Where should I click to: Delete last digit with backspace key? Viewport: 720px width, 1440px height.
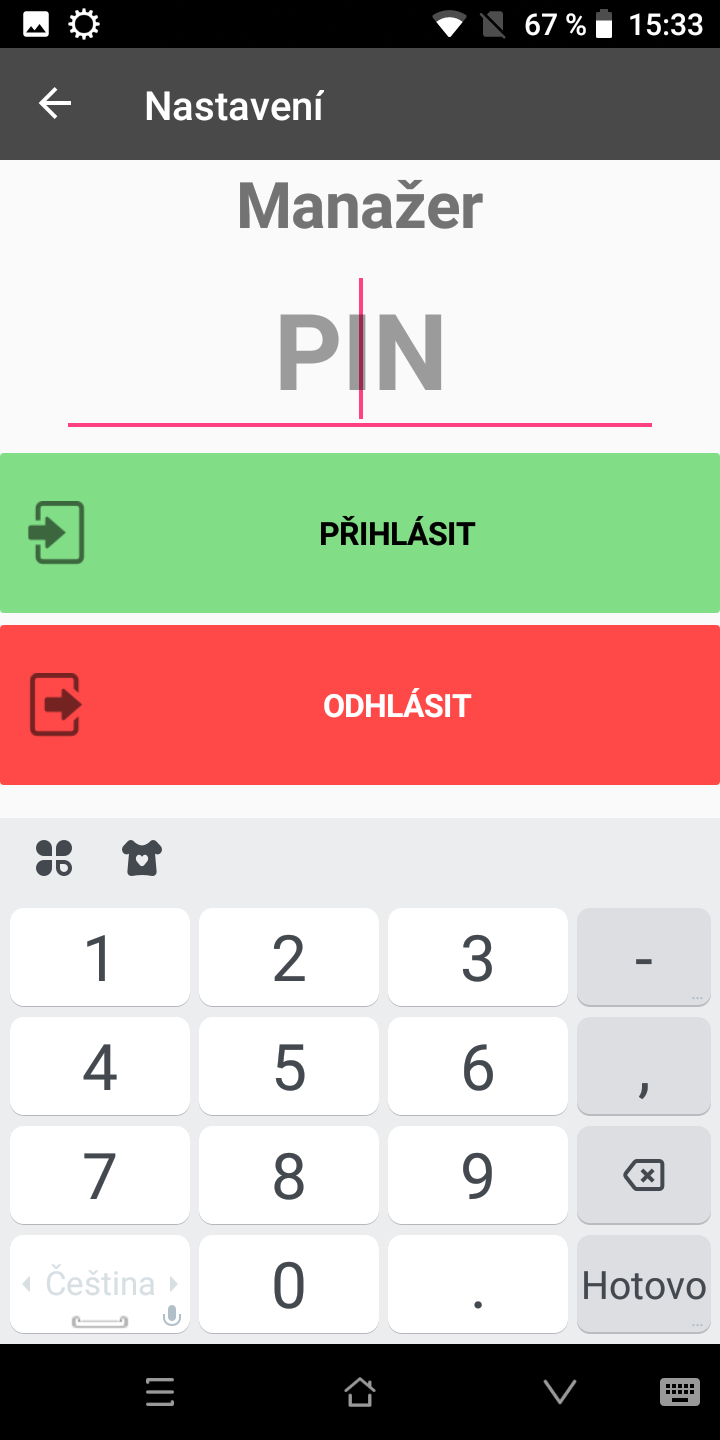coord(644,1175)
